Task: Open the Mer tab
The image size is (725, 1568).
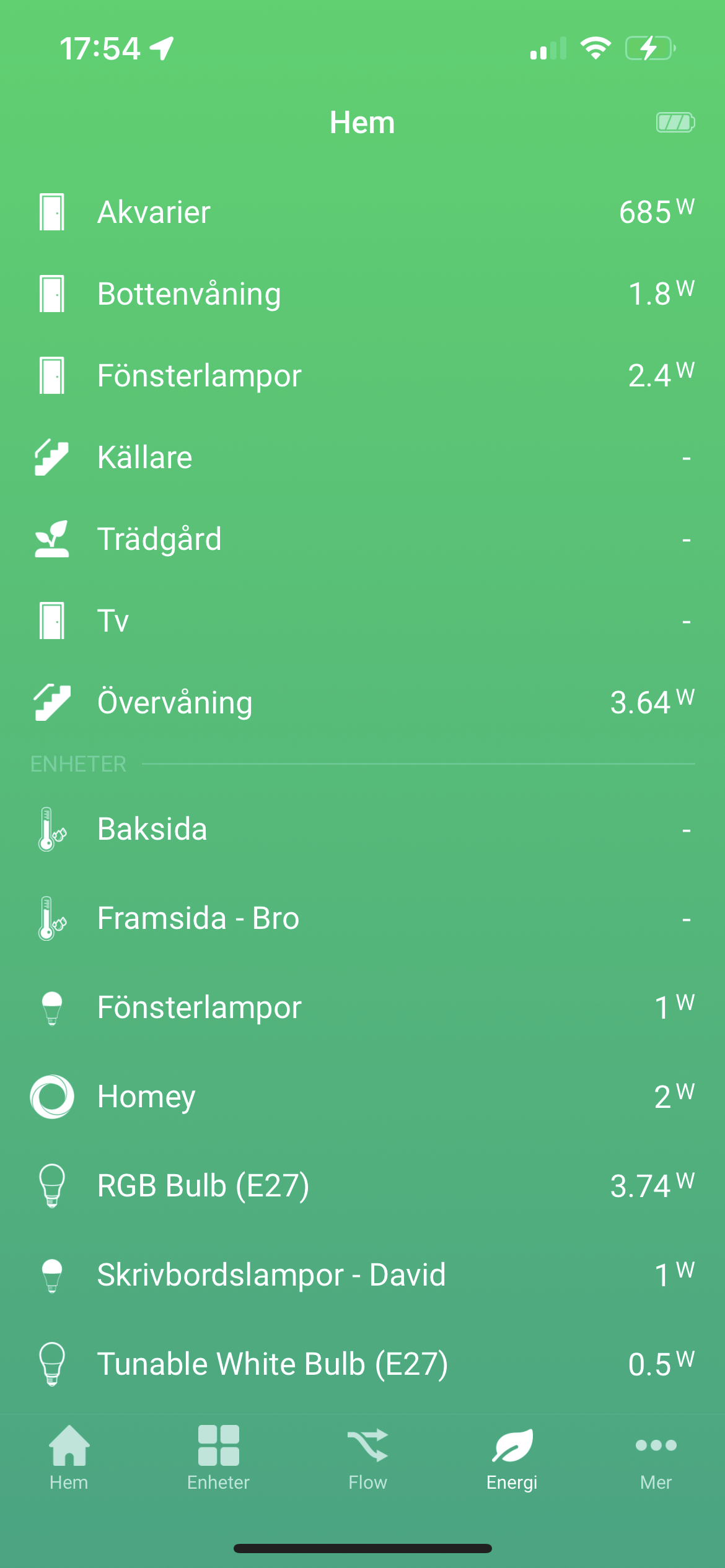Action: point(656,1458)
